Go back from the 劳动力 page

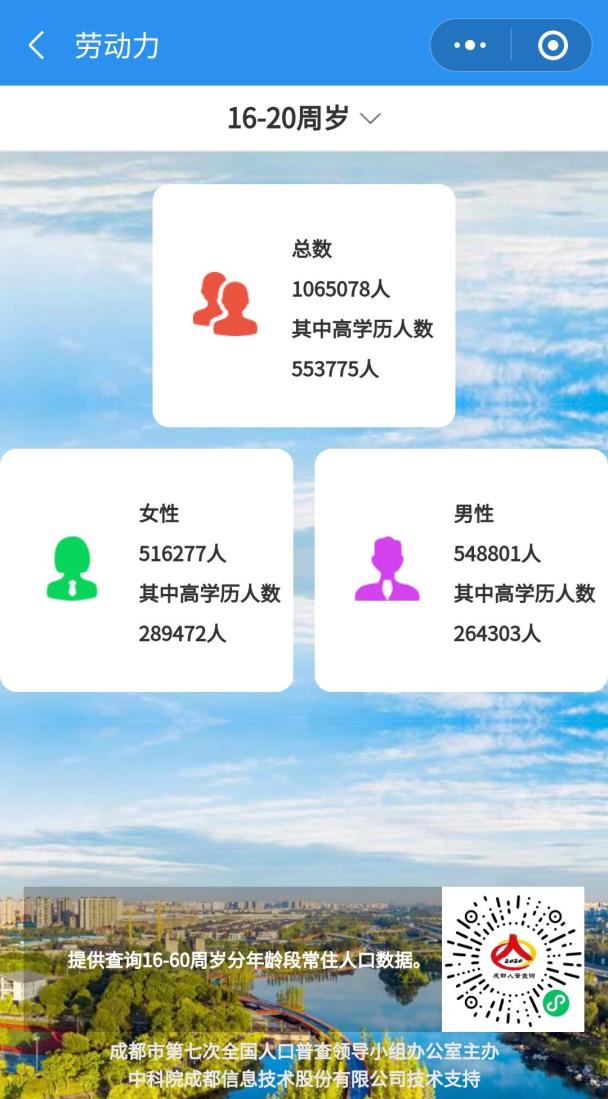click(x=37, y=45)
